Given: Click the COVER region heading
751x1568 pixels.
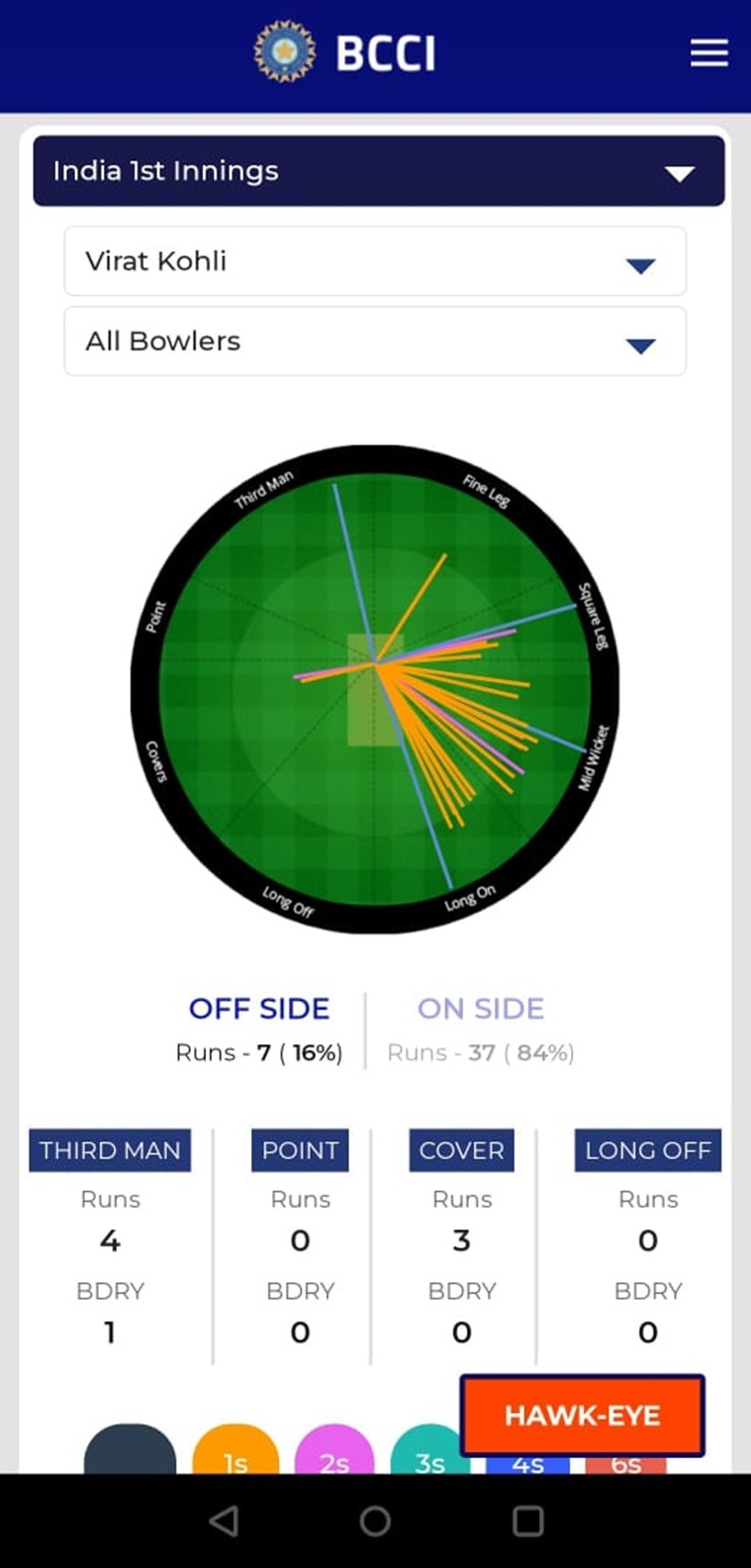Looking at the screenshot, I should point(461,1150).
